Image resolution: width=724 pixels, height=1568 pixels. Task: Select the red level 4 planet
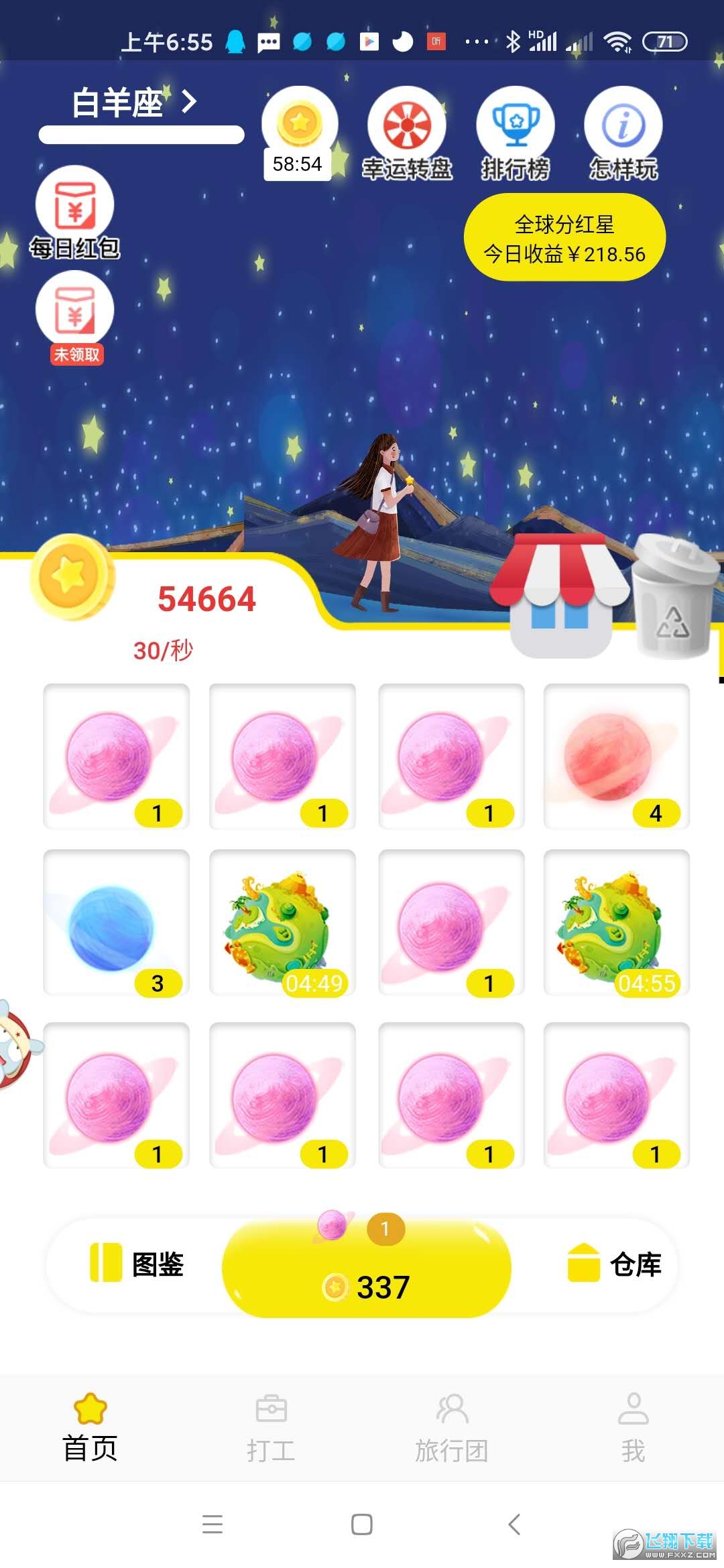617,757
